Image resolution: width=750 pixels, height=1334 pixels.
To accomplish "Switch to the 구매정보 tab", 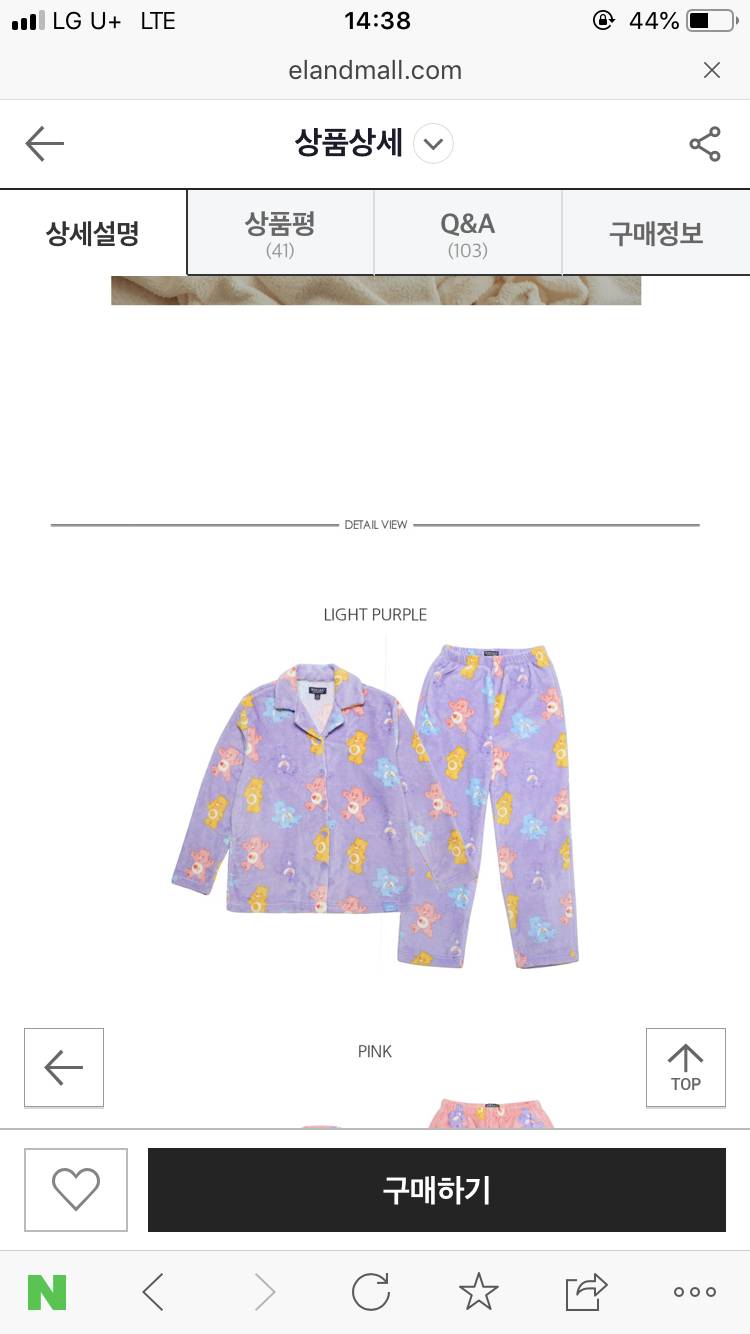I will [x=655, y=233].
